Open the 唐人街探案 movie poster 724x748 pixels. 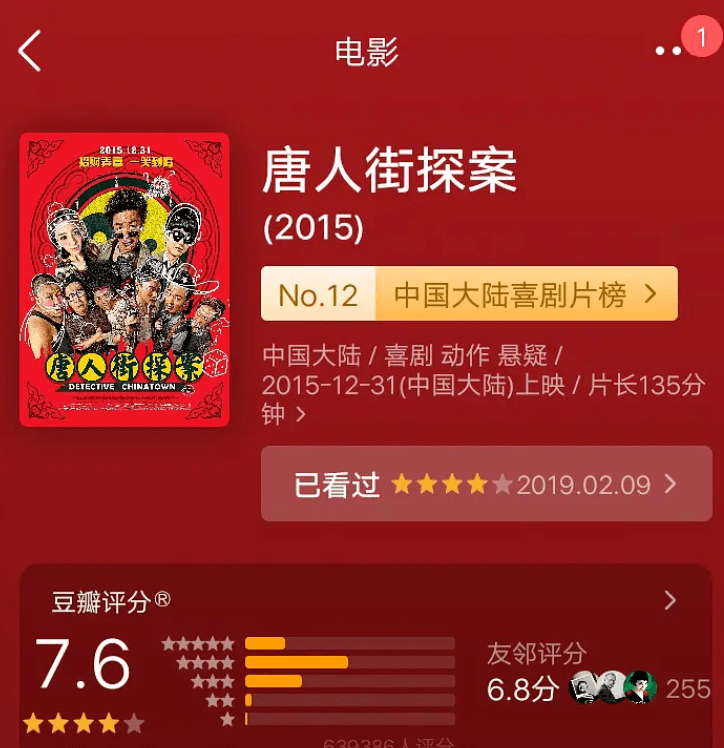point(124,280)
